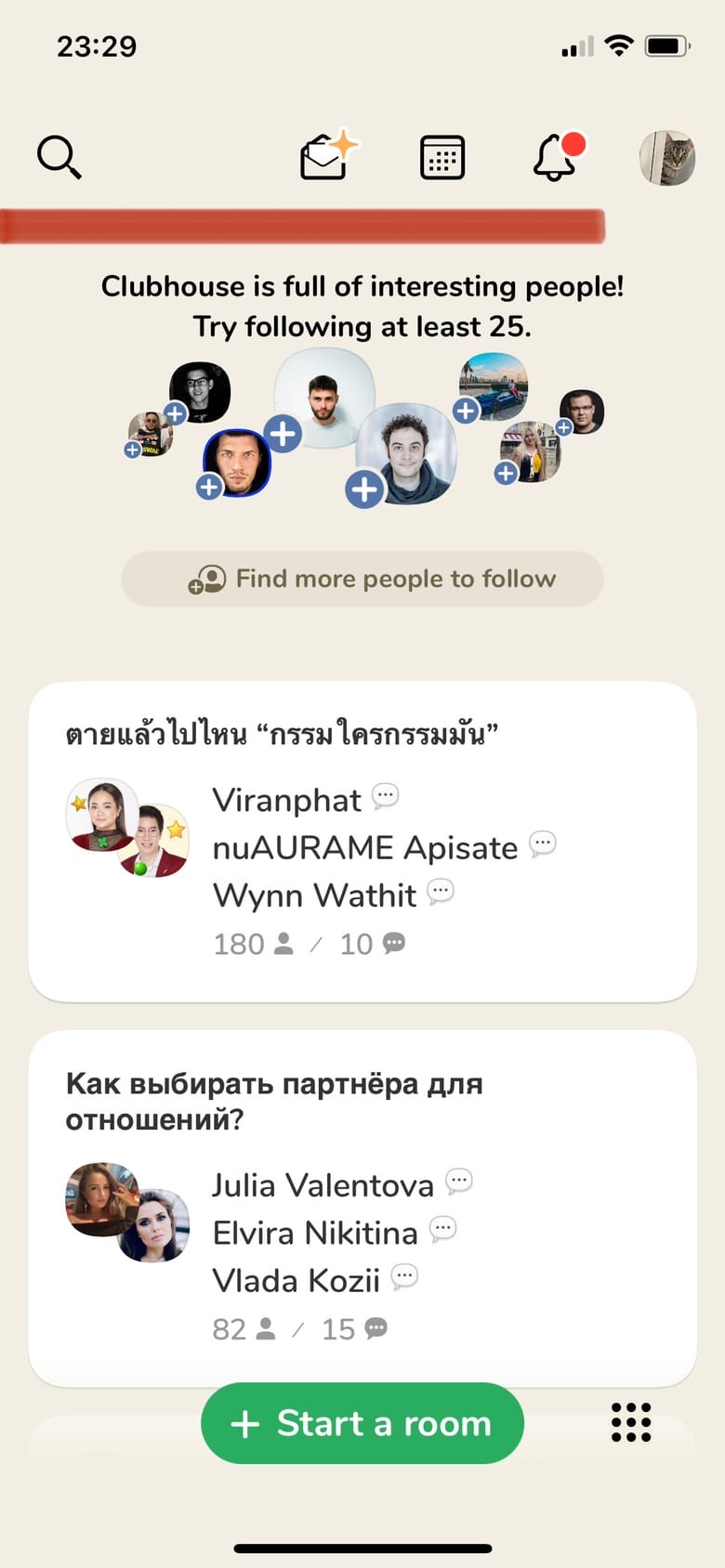Open the events calendar icon
Screen dimensions: 725x1568
pyautogui.click(x=442, y=157)
